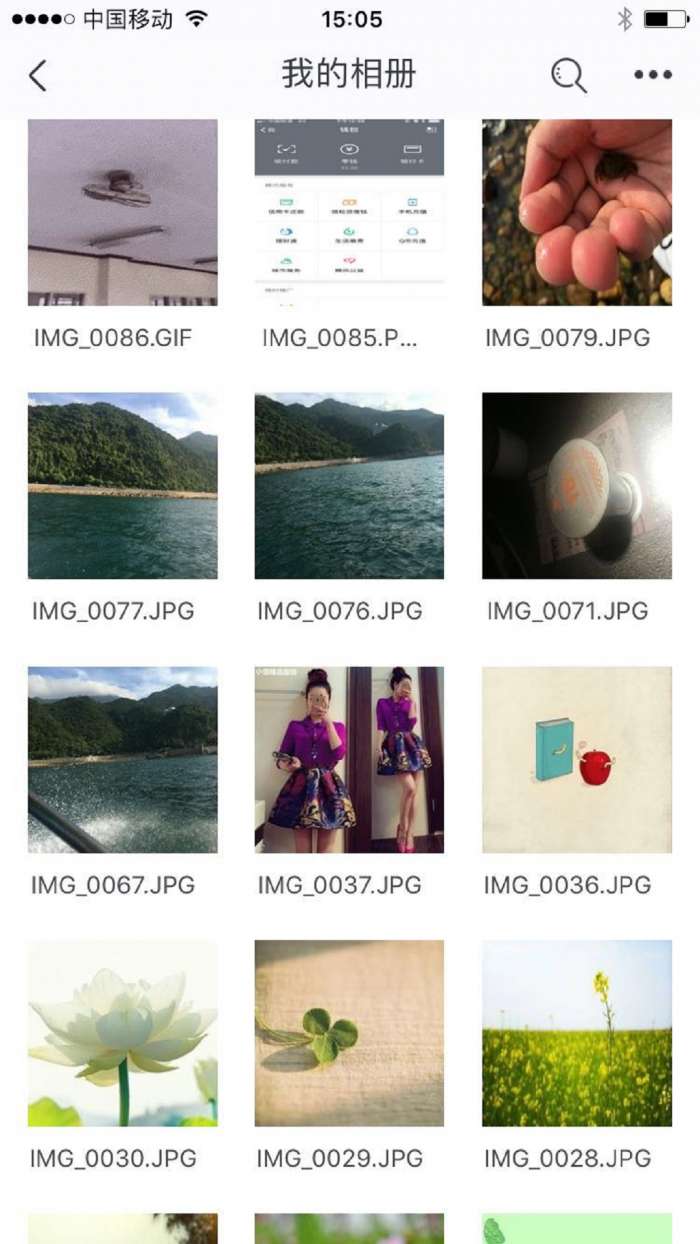Image resolution: width=700 pixels, height=1244 pixels.
Task: View IMG_0079.JPG hand photo
Action: [576, 212]
